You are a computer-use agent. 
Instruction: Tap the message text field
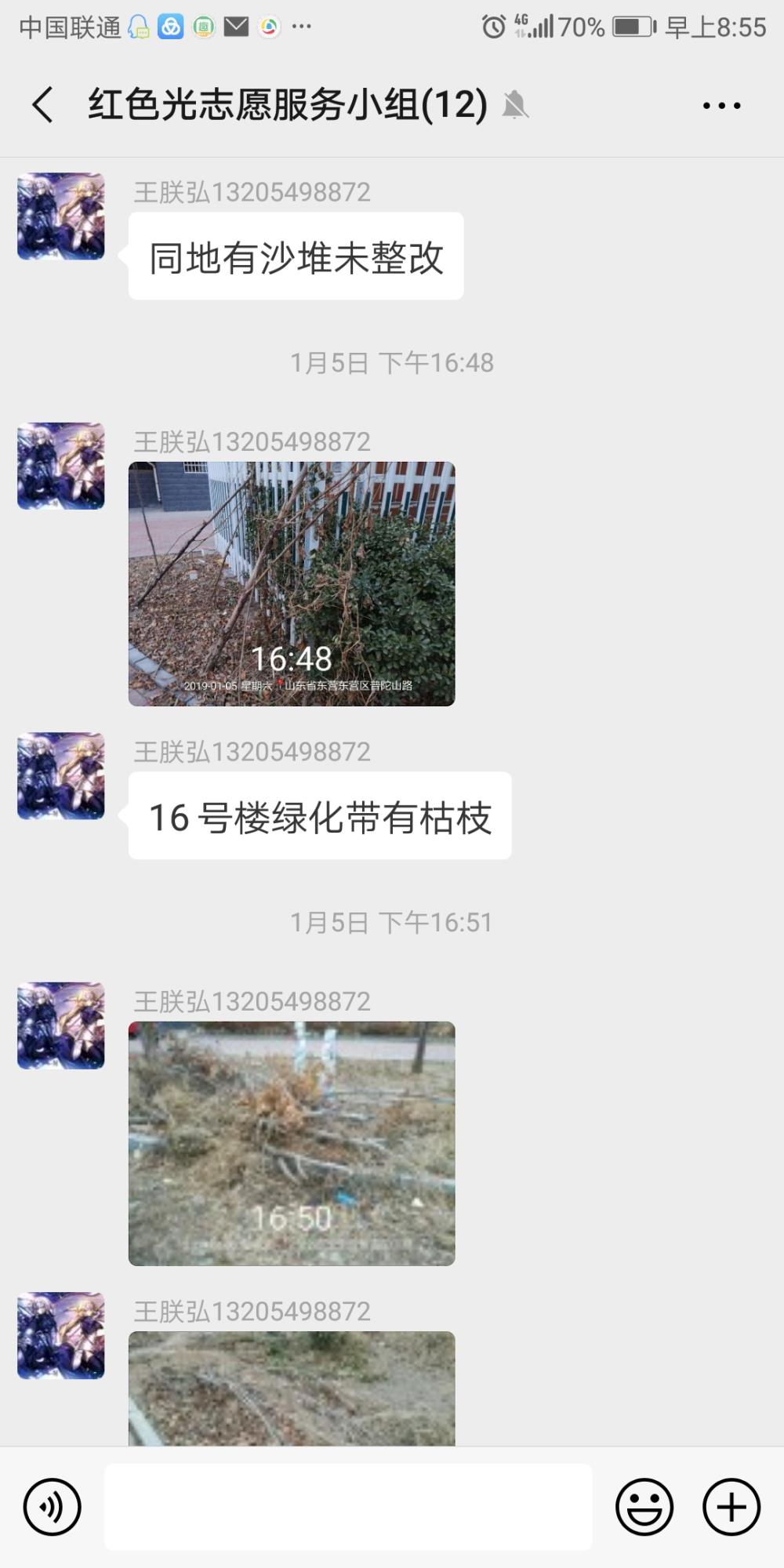(x=348, y=1507)
